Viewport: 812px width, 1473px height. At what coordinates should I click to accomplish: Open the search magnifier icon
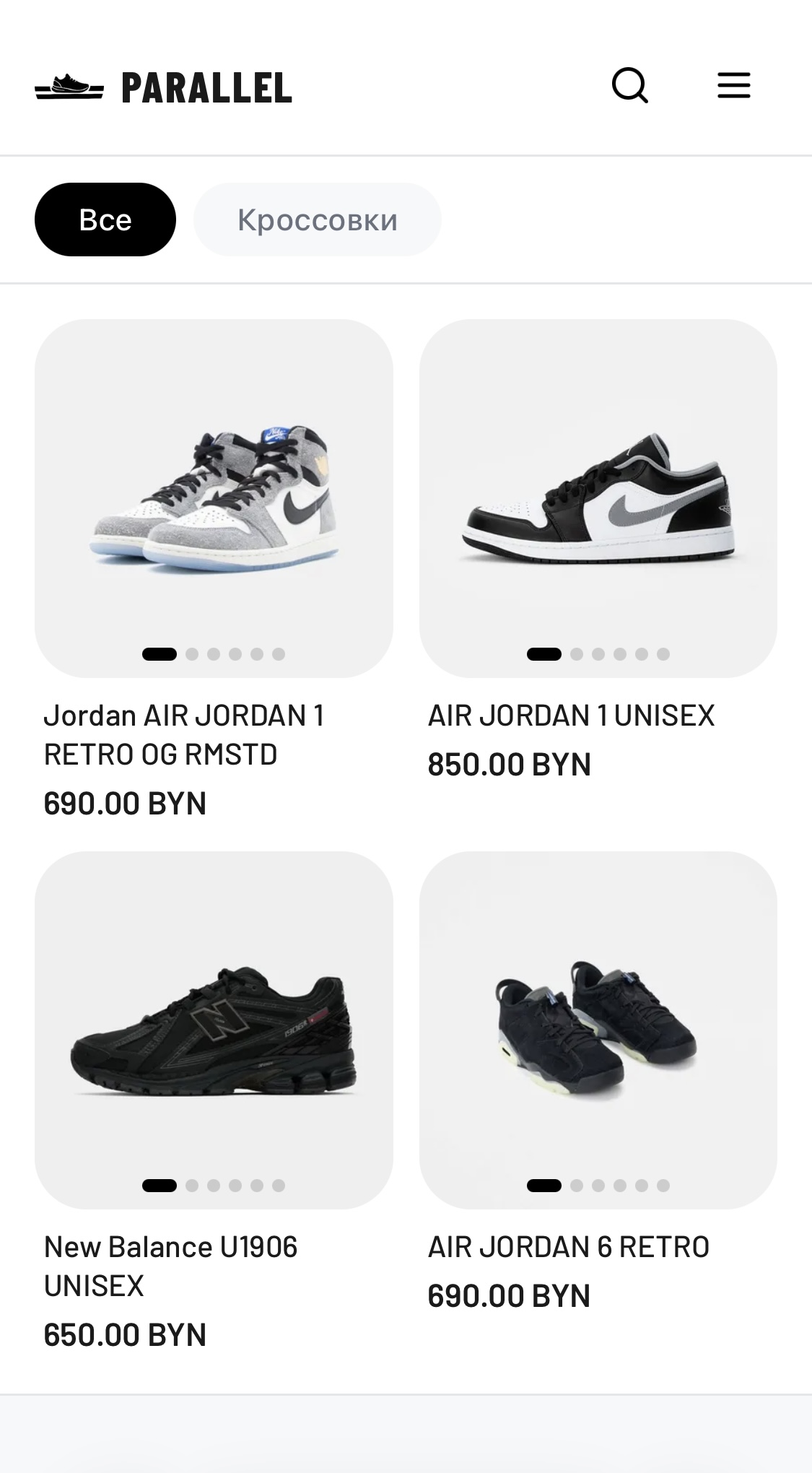[x=629, y=86]
